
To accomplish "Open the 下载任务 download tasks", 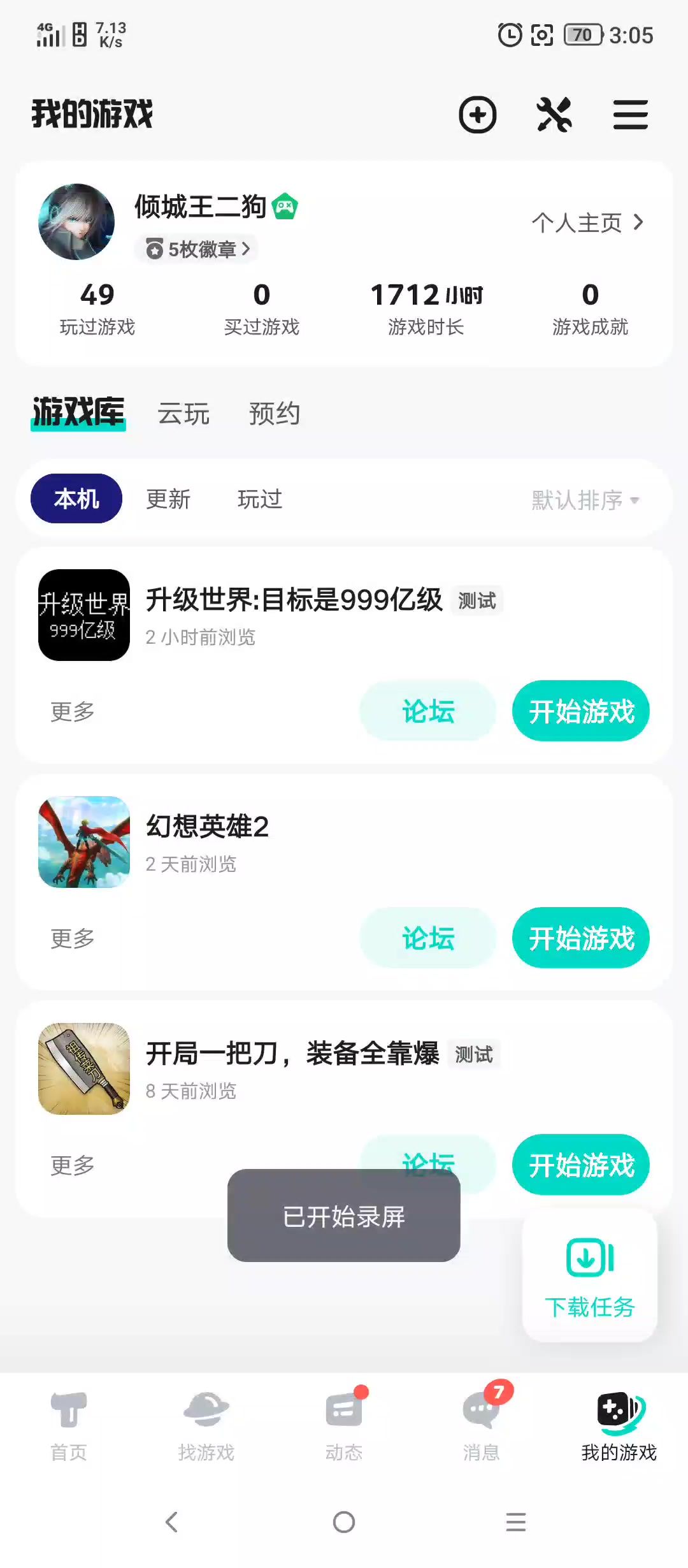I will pyautogui.click(x=590, y=1276).
